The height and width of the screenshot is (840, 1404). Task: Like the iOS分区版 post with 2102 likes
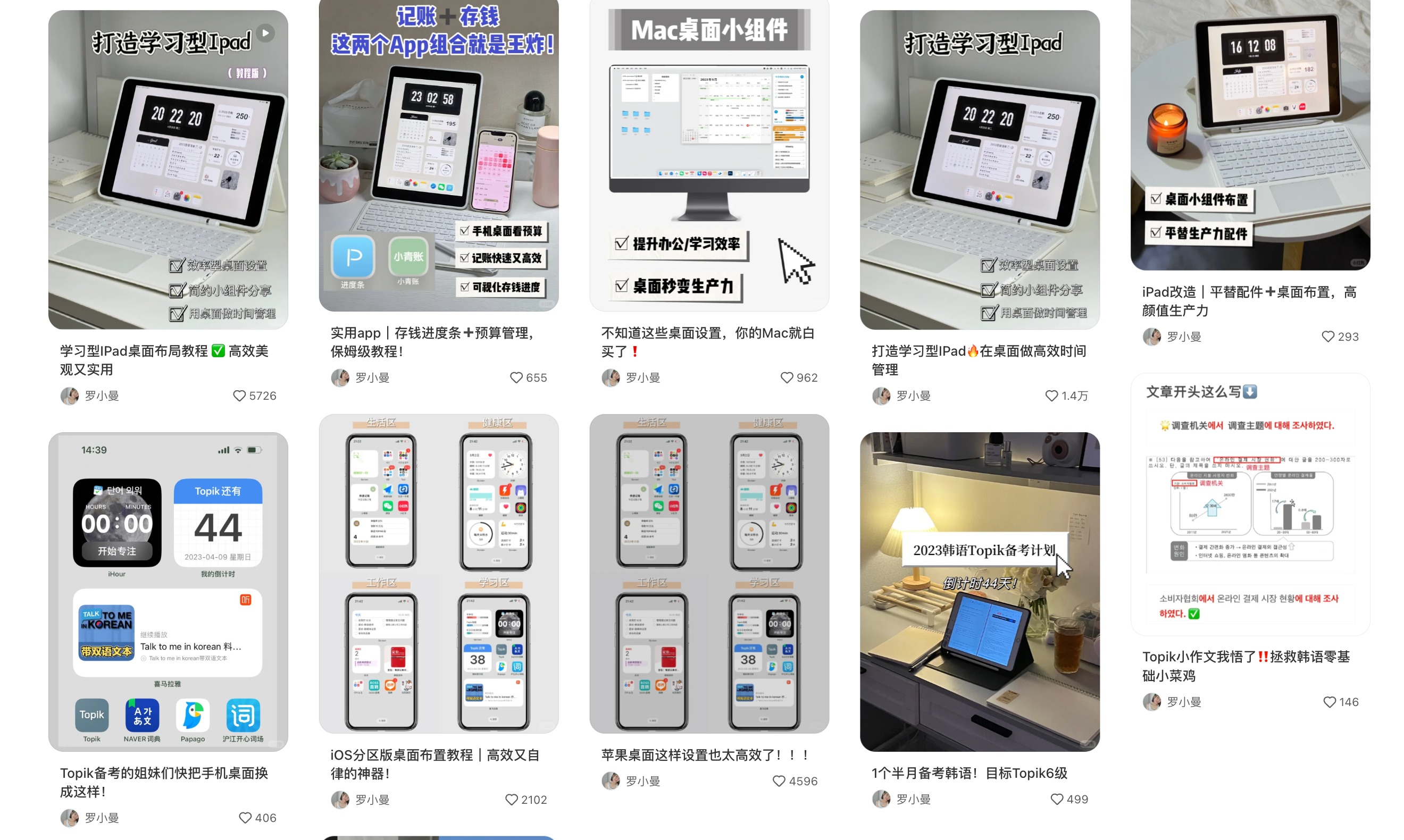click(x=511, y=799)
